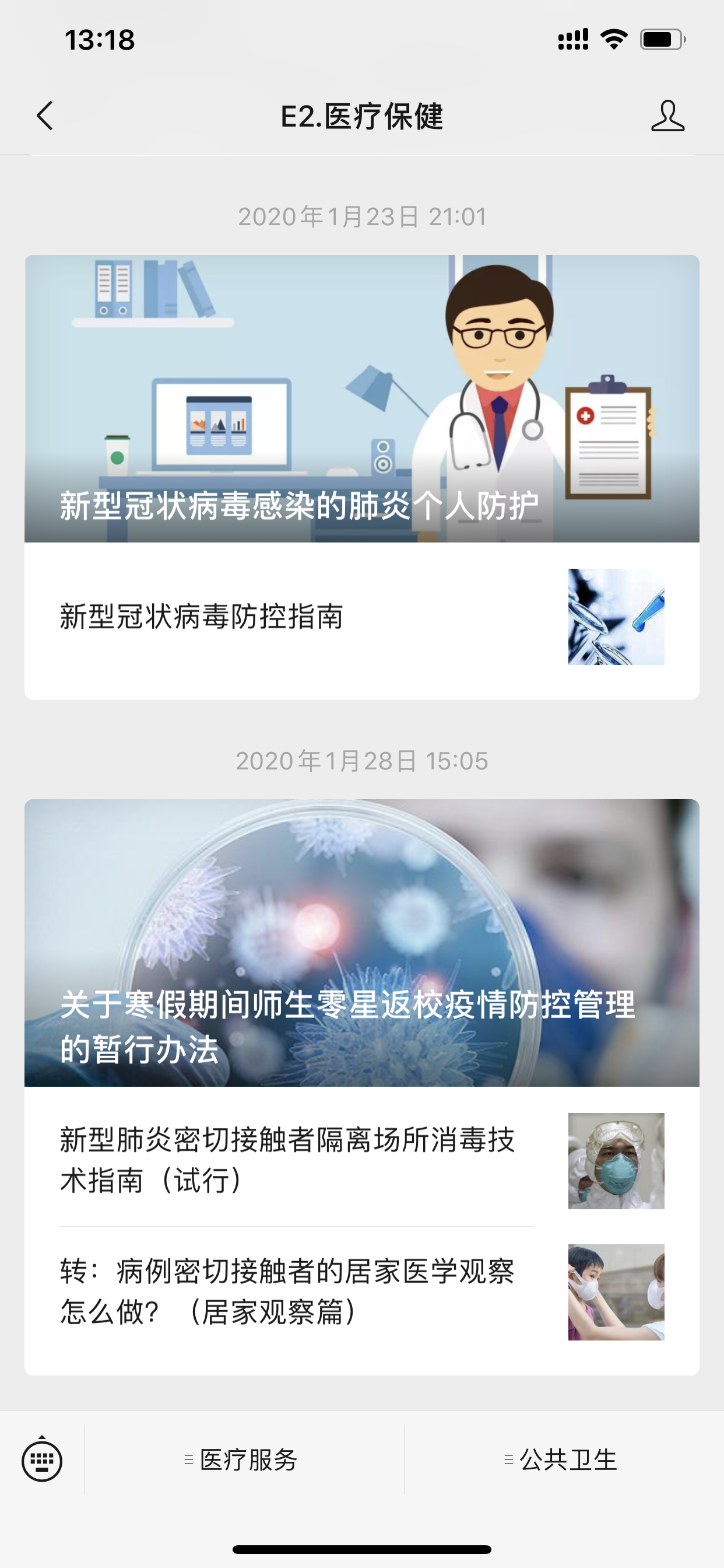Open article 新型冠状病毒感染的肺炎个人防护
This screenshot has width=724, height=1568.
(361, 398)
